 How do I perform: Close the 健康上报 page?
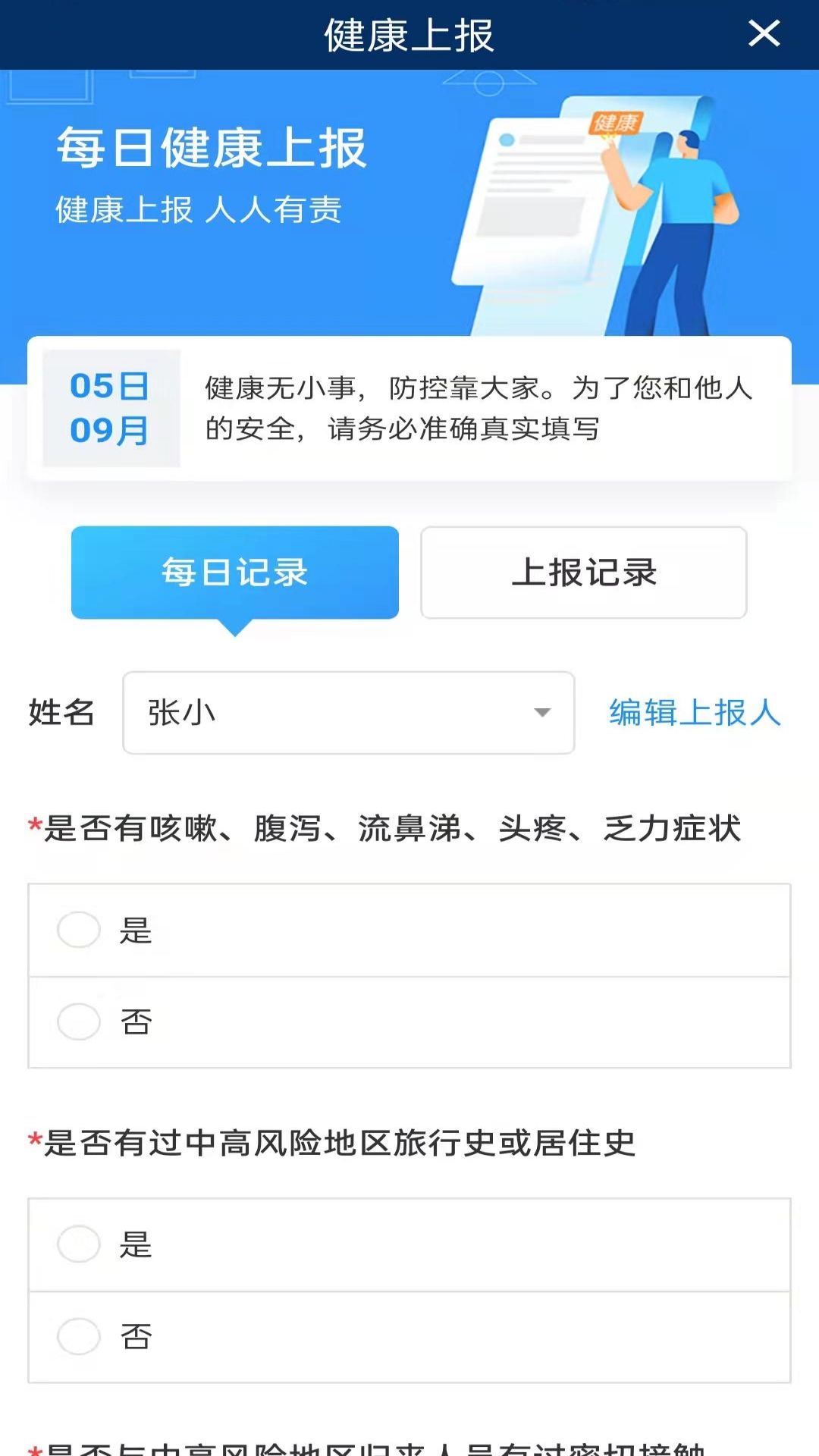click(764, 33)
